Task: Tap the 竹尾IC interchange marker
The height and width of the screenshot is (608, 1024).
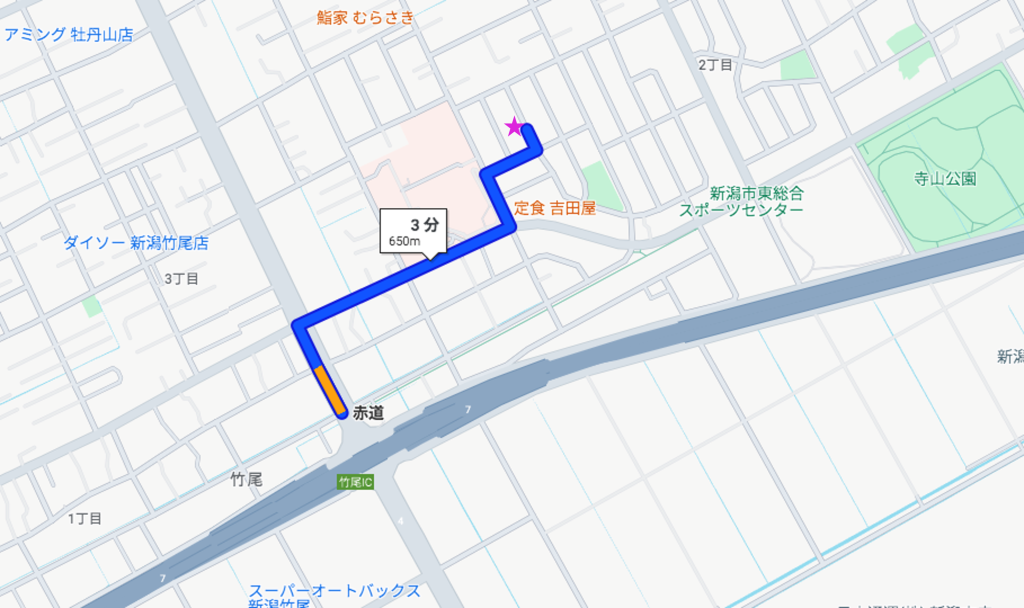Action: tap(356, 482)
